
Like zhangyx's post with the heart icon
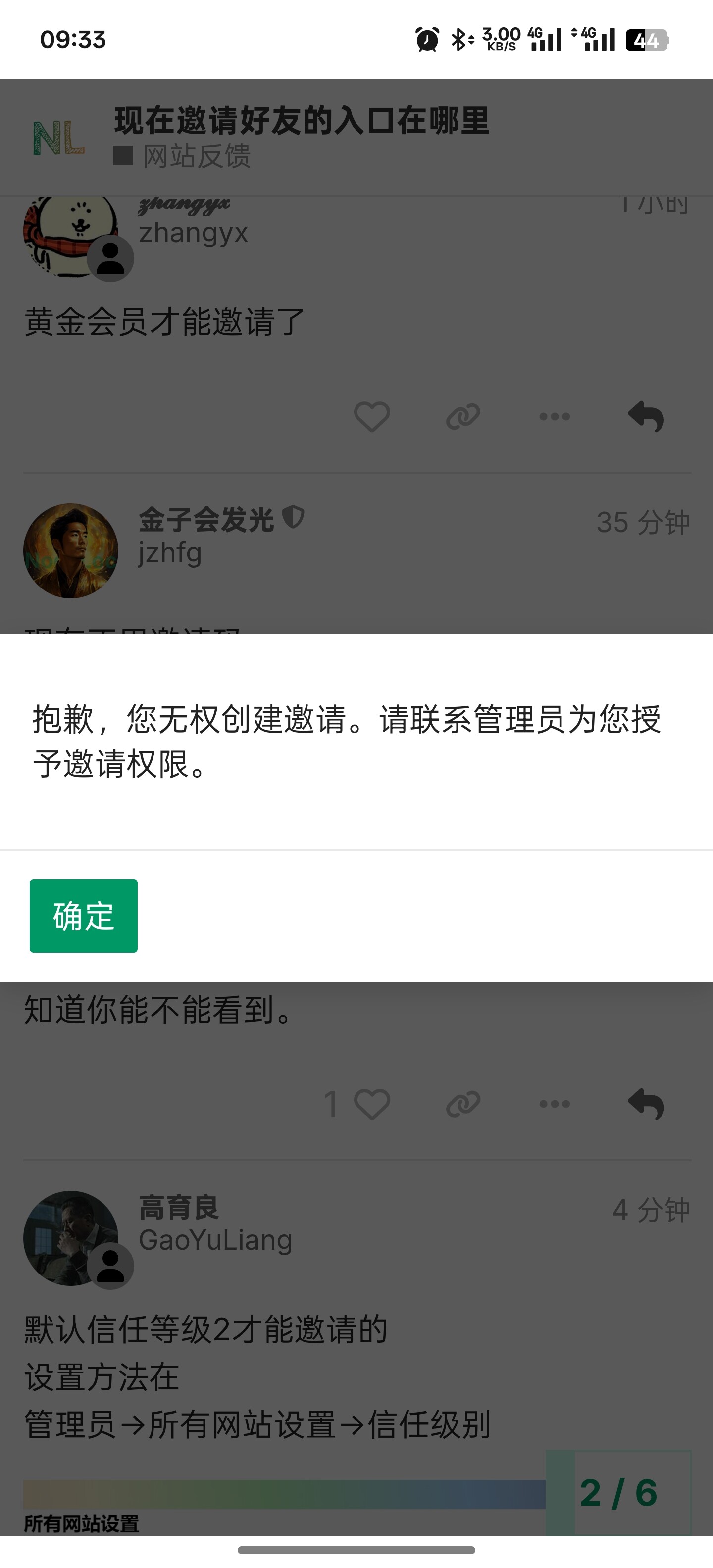[372, 417]
